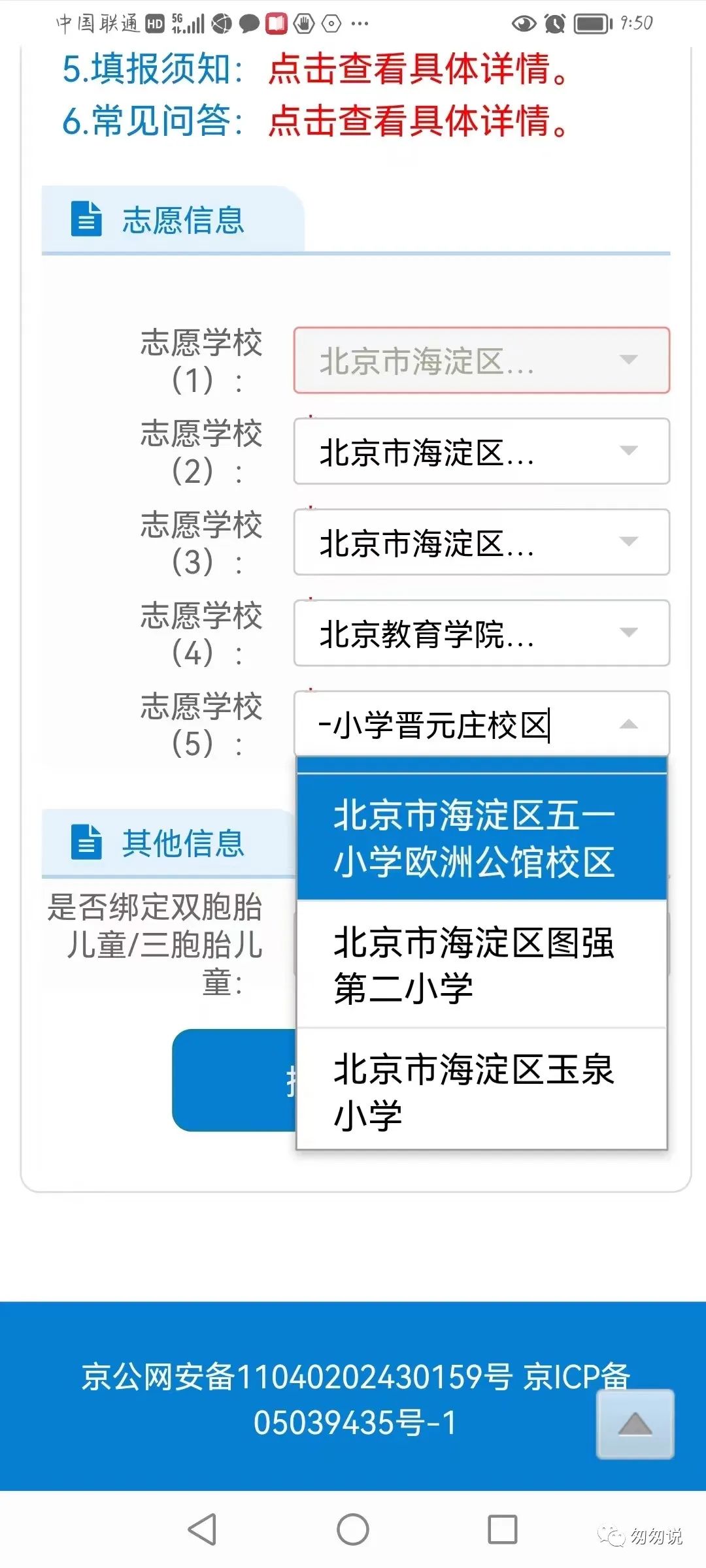Tap the document icon beside 其他信息 header
The image size is (706, 1568).
tap(86, 843)
